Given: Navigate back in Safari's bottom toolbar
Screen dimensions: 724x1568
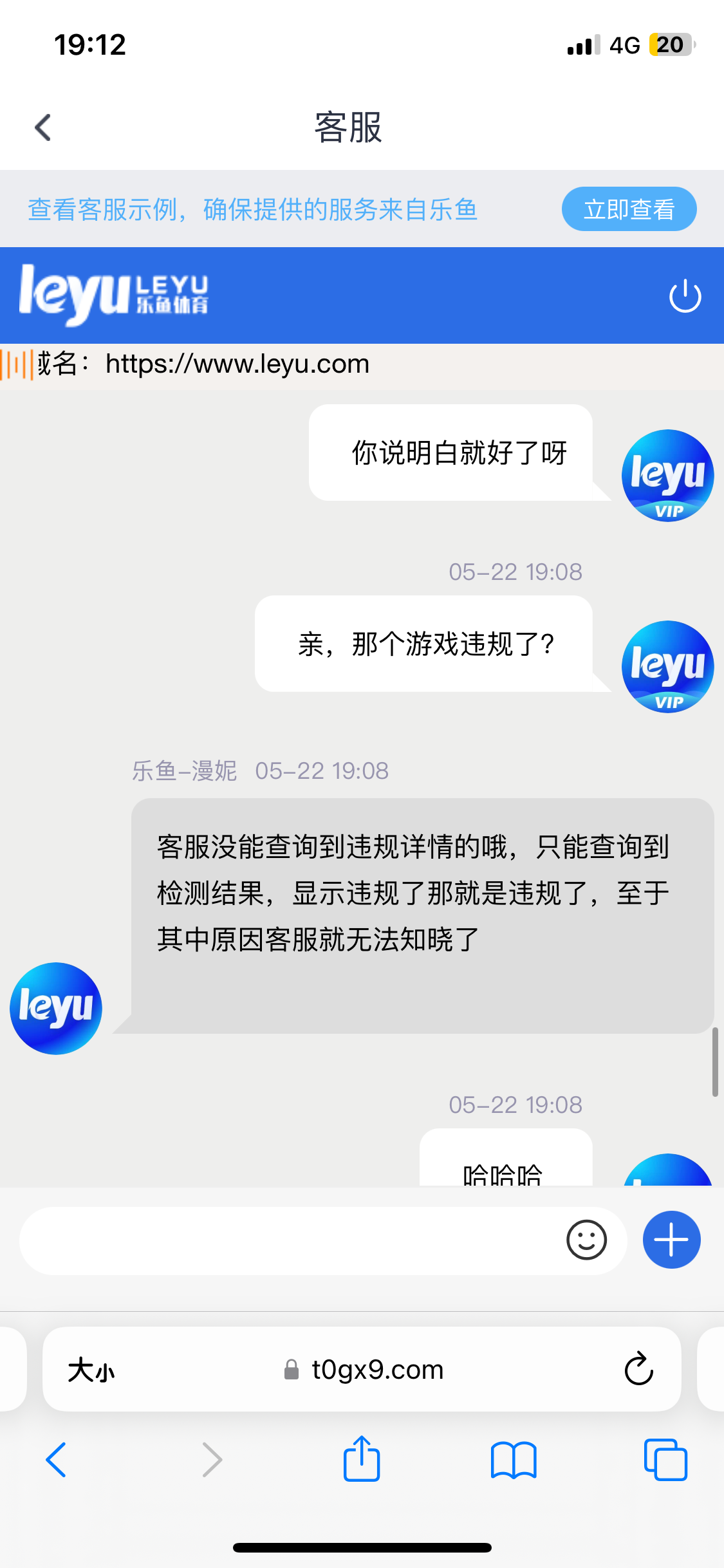Looking at the screenshot, I should (x=56, y=1459).
